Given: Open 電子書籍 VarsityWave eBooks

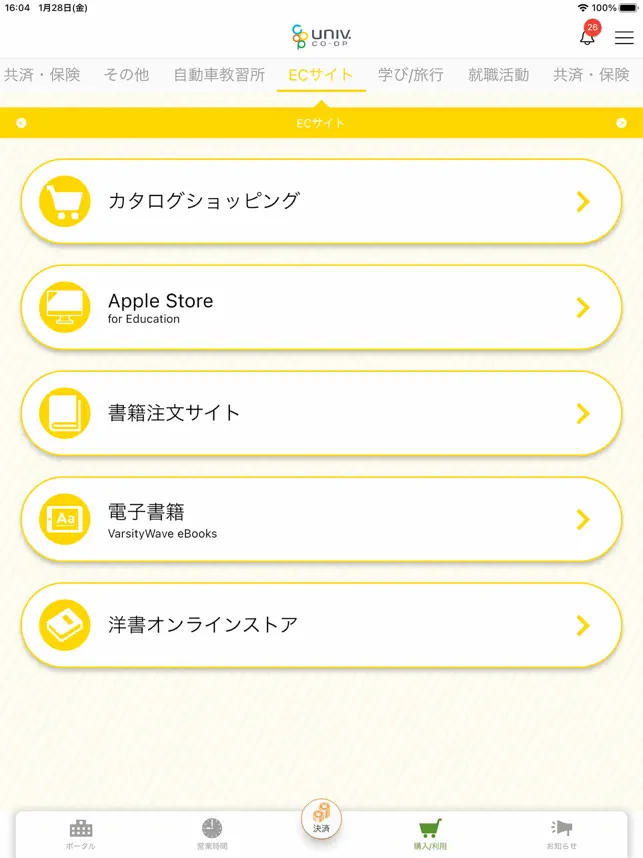Looking at the screenshot, I should [x=321, y=519].
